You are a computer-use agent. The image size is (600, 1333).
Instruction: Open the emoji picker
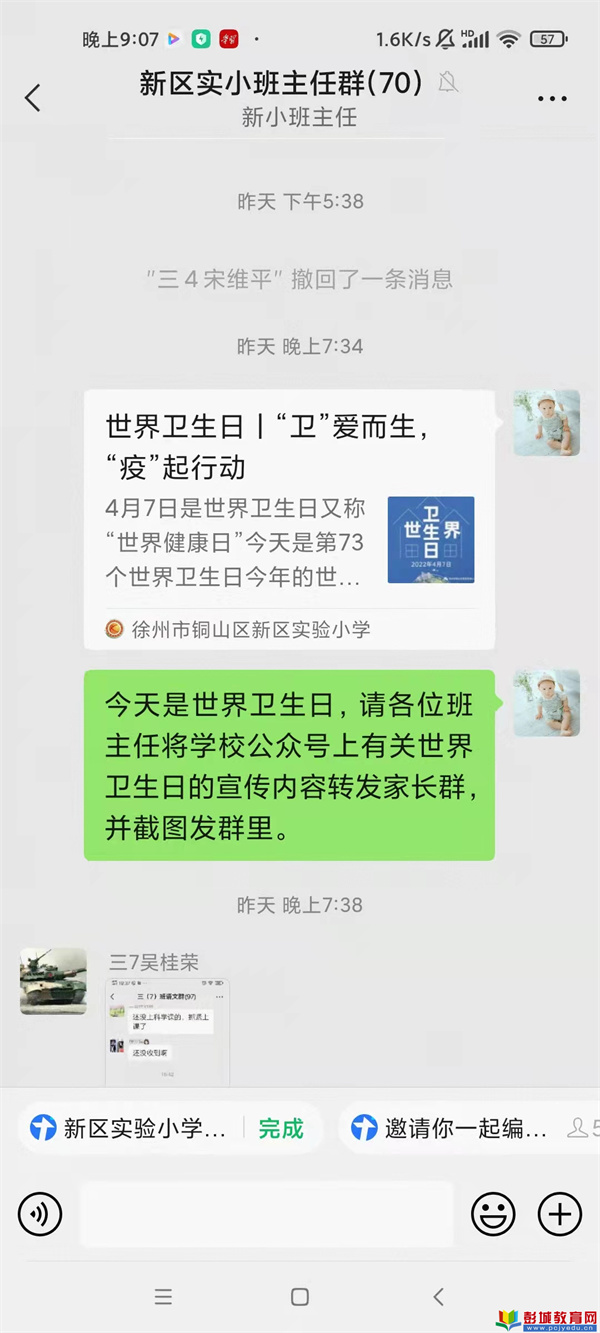pyautogui.click(x=493, y=1215)
